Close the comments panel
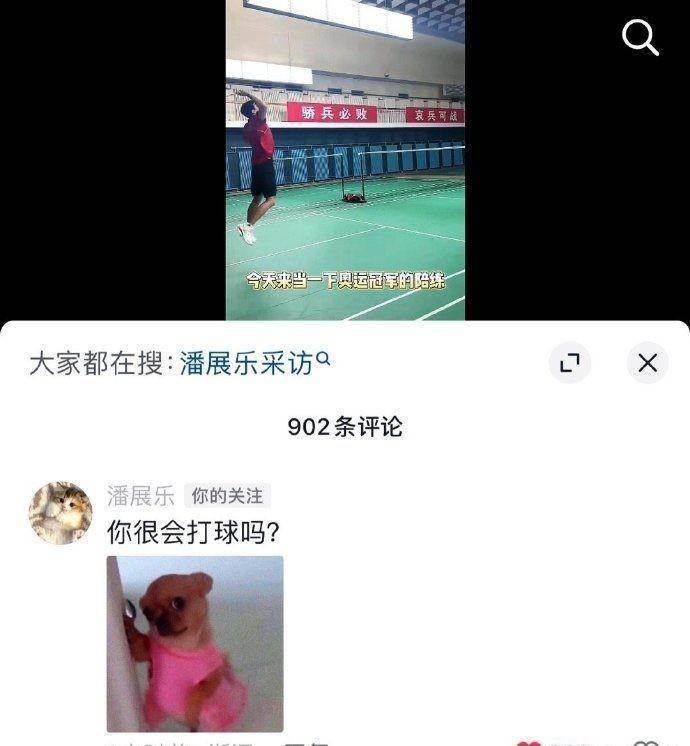The width and height of the screenshot is (690, 746). [x=647, y=363]
